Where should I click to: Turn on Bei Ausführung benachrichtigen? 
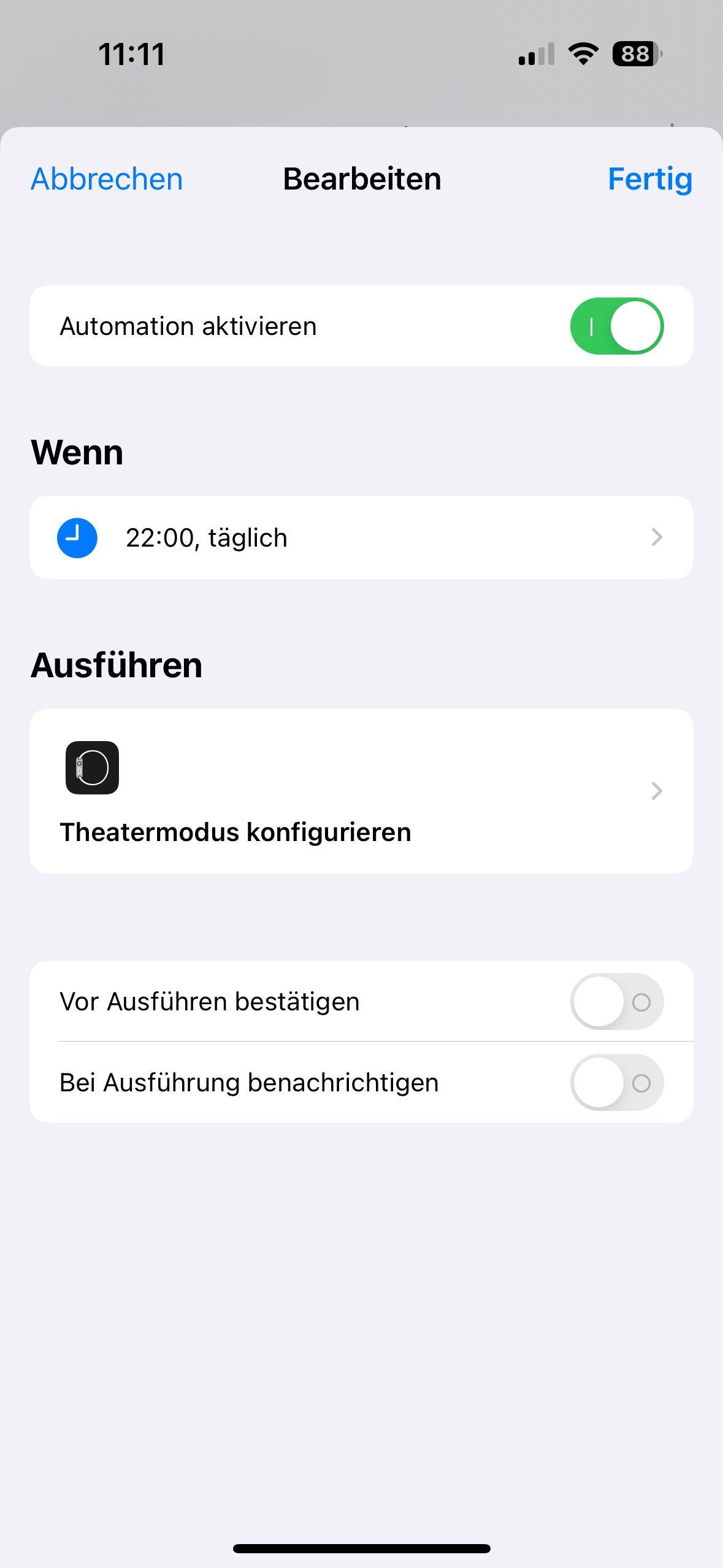pos(616,1083)
